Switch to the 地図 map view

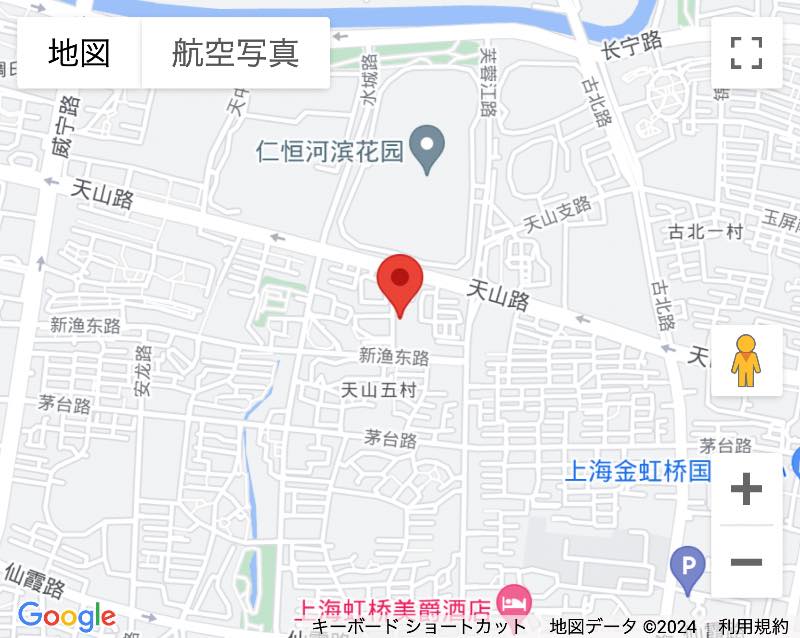click(80, 53)
